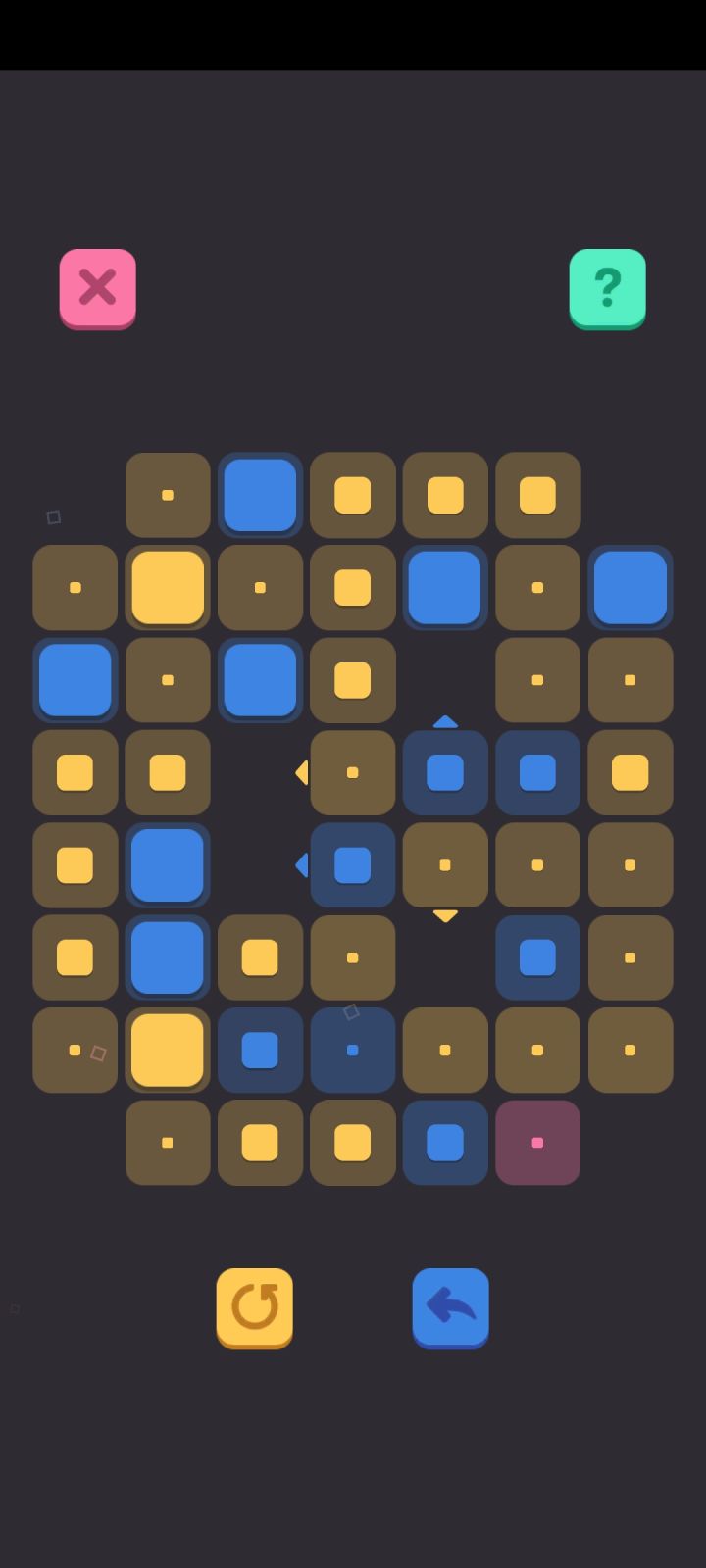706x1568 pixels.
Task: Select the yellow tile in the bottom row
Action: tap(259, 1142)
